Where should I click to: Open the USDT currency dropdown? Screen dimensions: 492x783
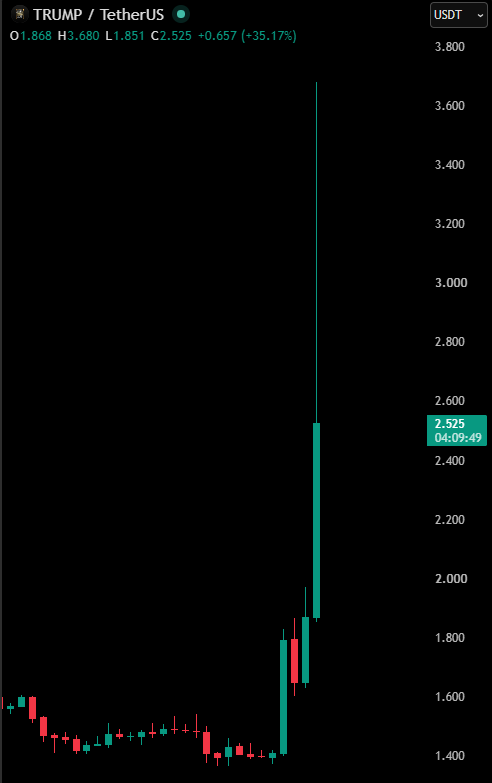[x=459, y=15]
